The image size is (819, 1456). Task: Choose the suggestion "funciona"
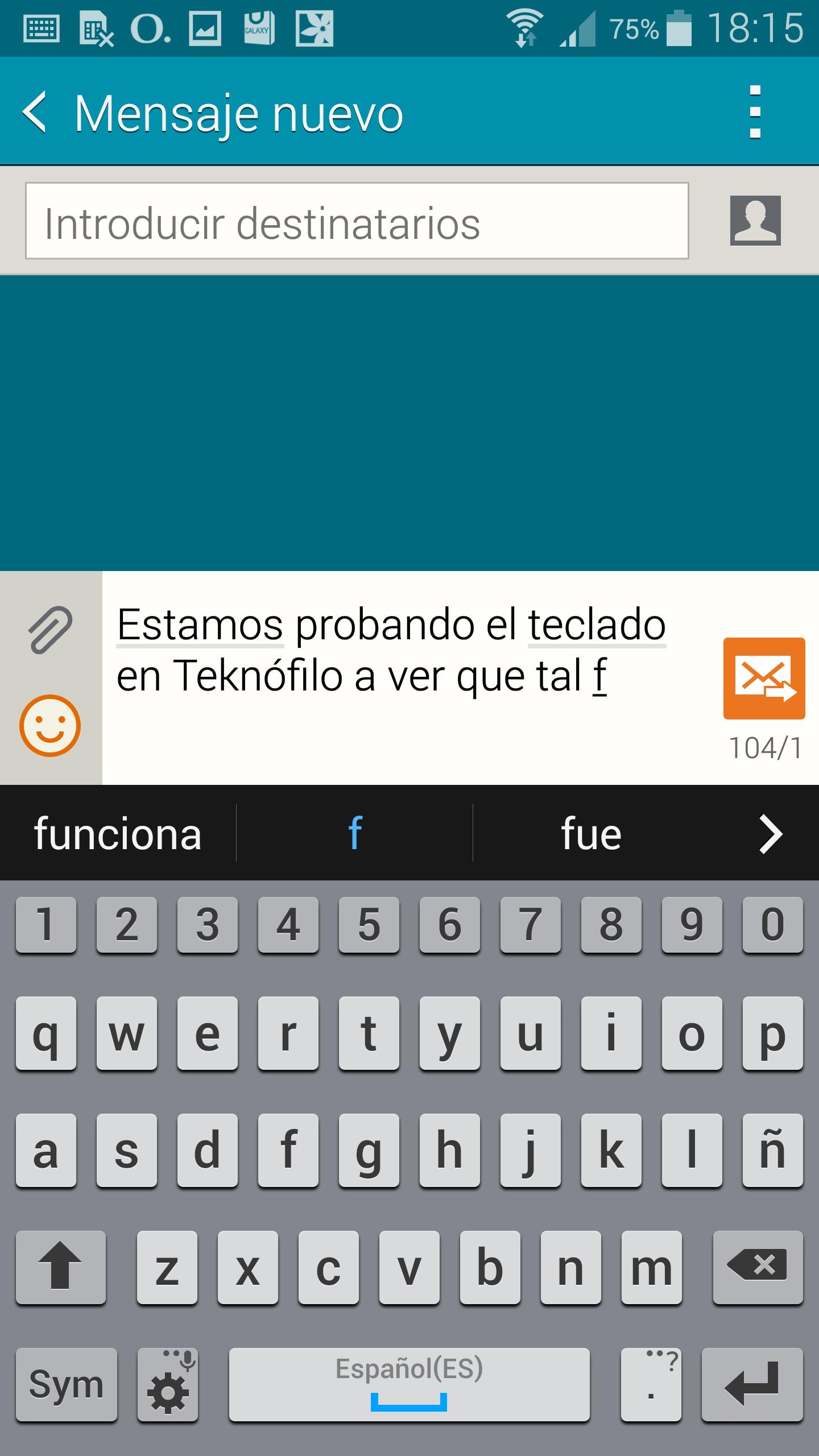118,834
